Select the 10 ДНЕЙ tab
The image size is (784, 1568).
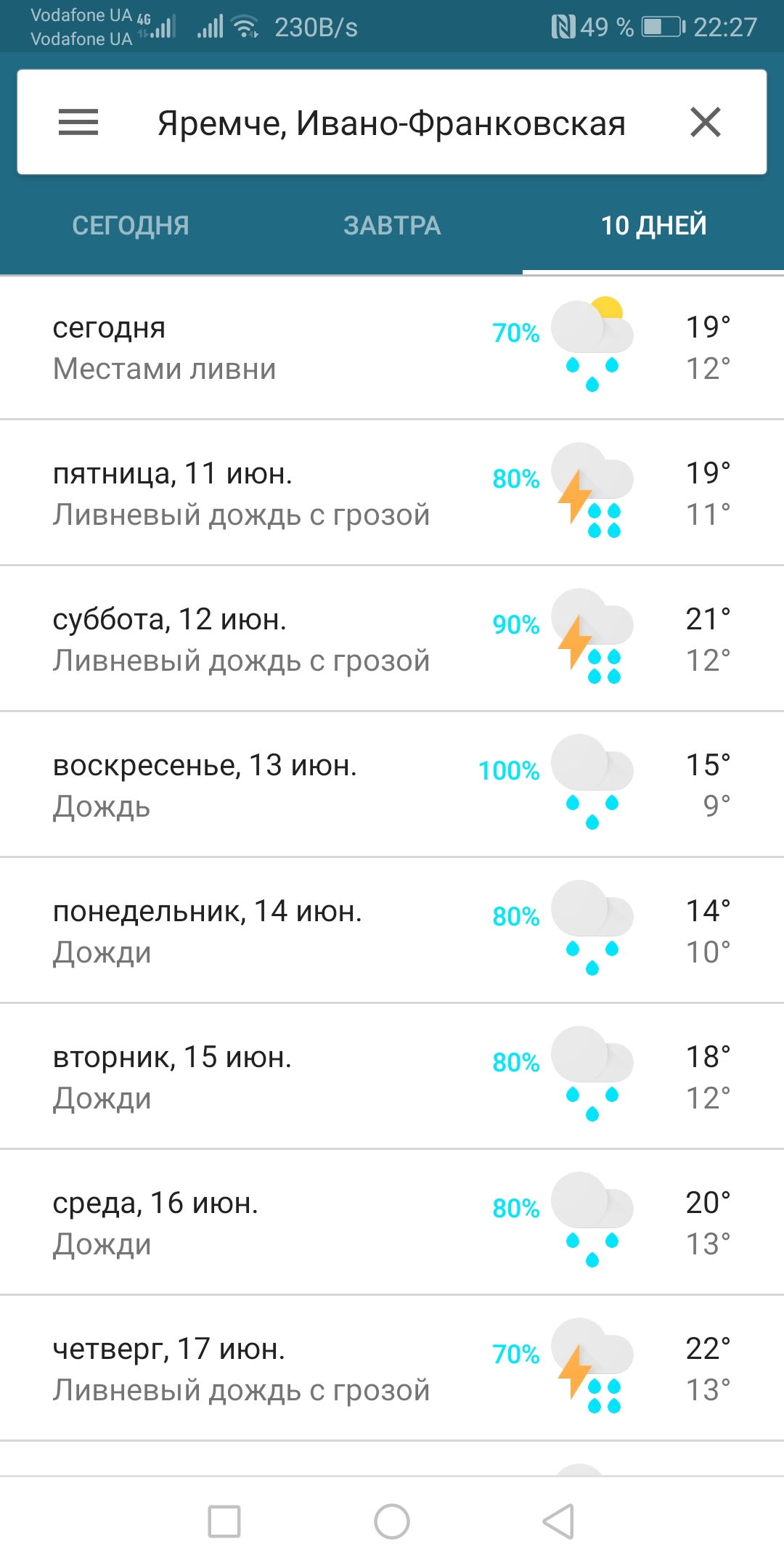(x=653, y=226)
